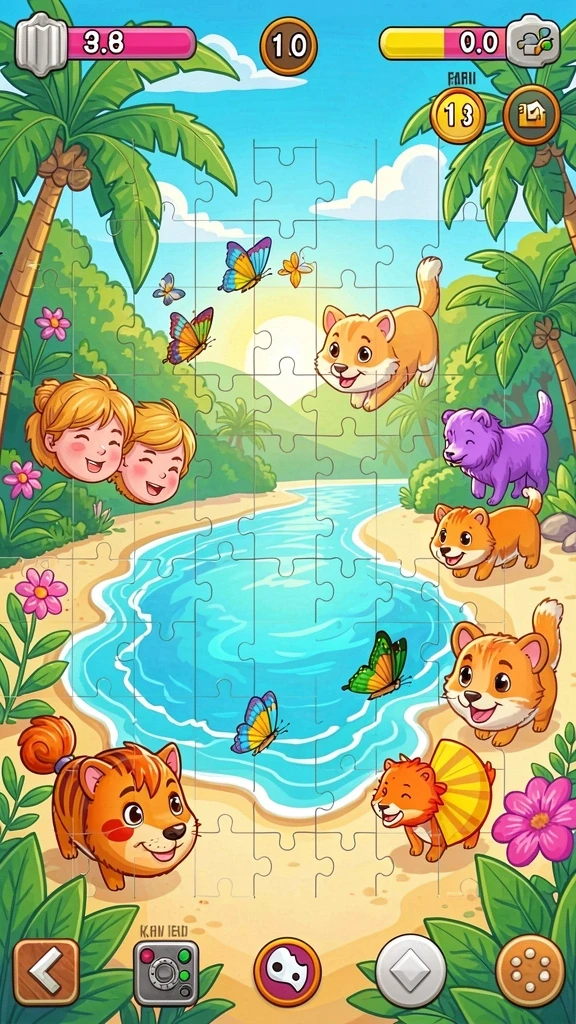Open the brown picture preview button
The image size is (576, 1024).
pos(532,115)
